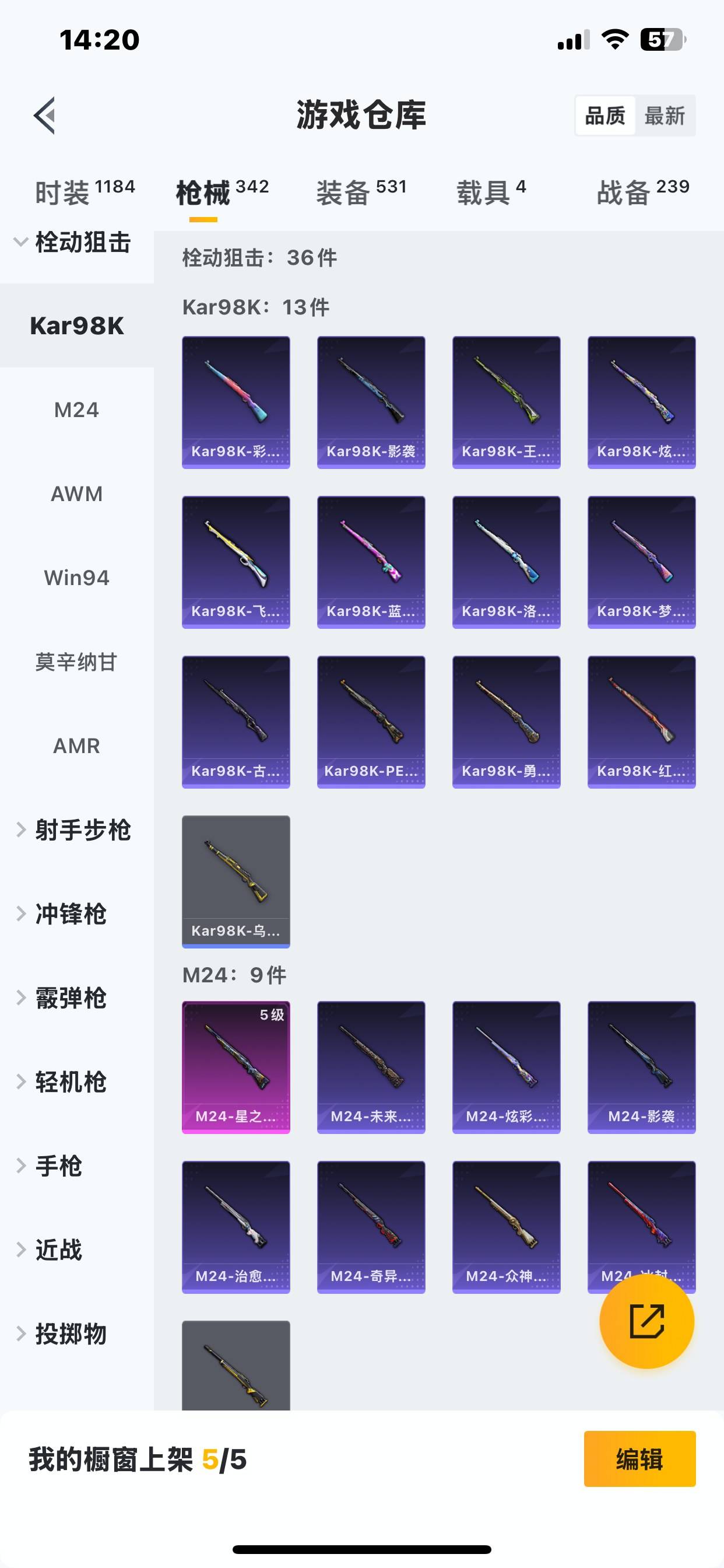724x1568 pixels.
Task: Select AWM in the sidebar
Action: pyautogui.click(x=77, y=494)
